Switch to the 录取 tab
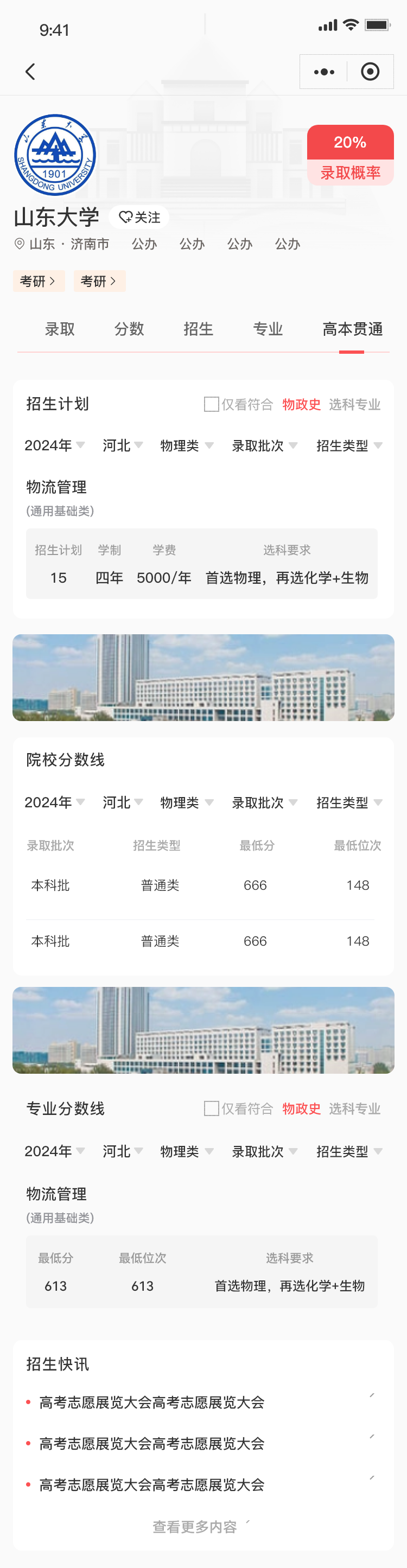This screenshot has height=1568, width=407. [x=60, y=329]
